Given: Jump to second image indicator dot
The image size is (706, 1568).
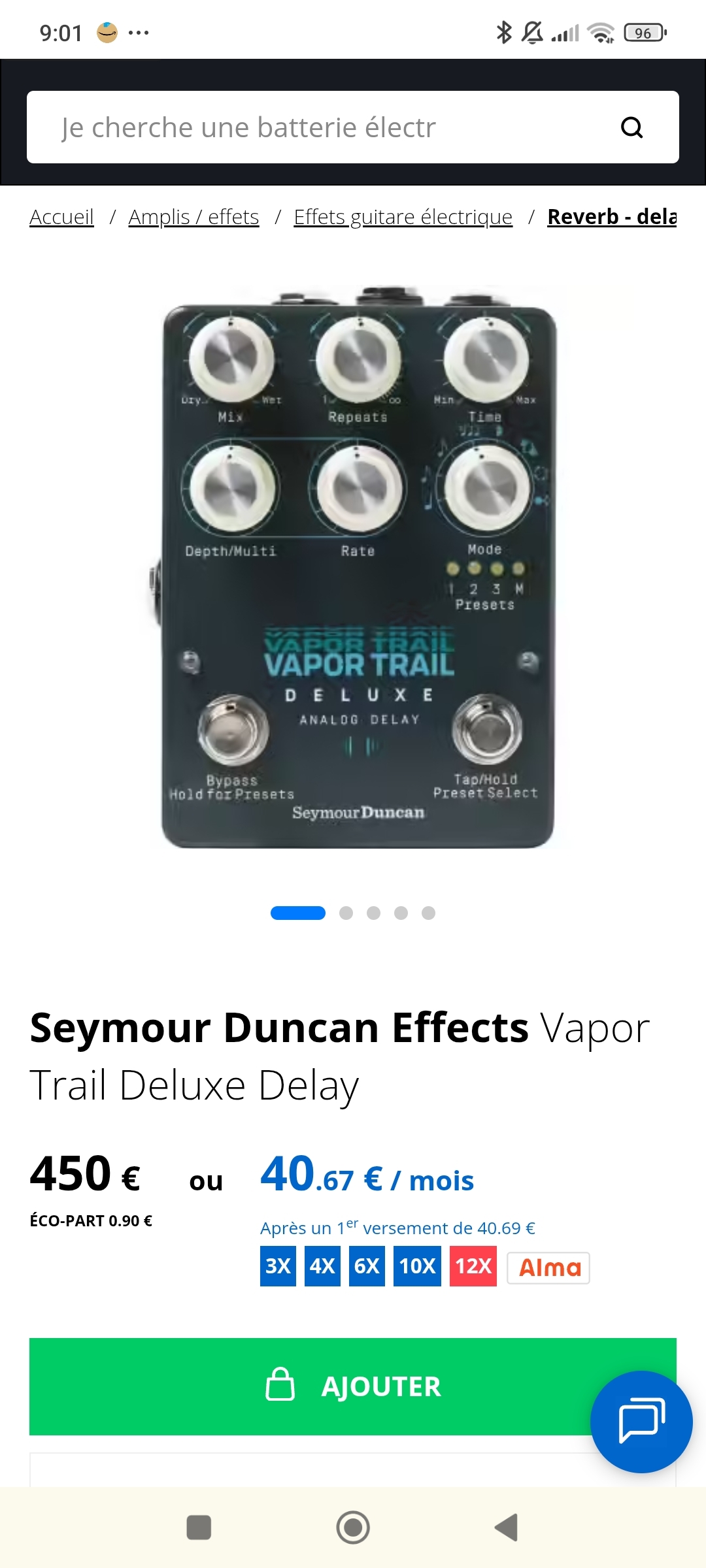Looking at the screenshot, I should point(346,913).
